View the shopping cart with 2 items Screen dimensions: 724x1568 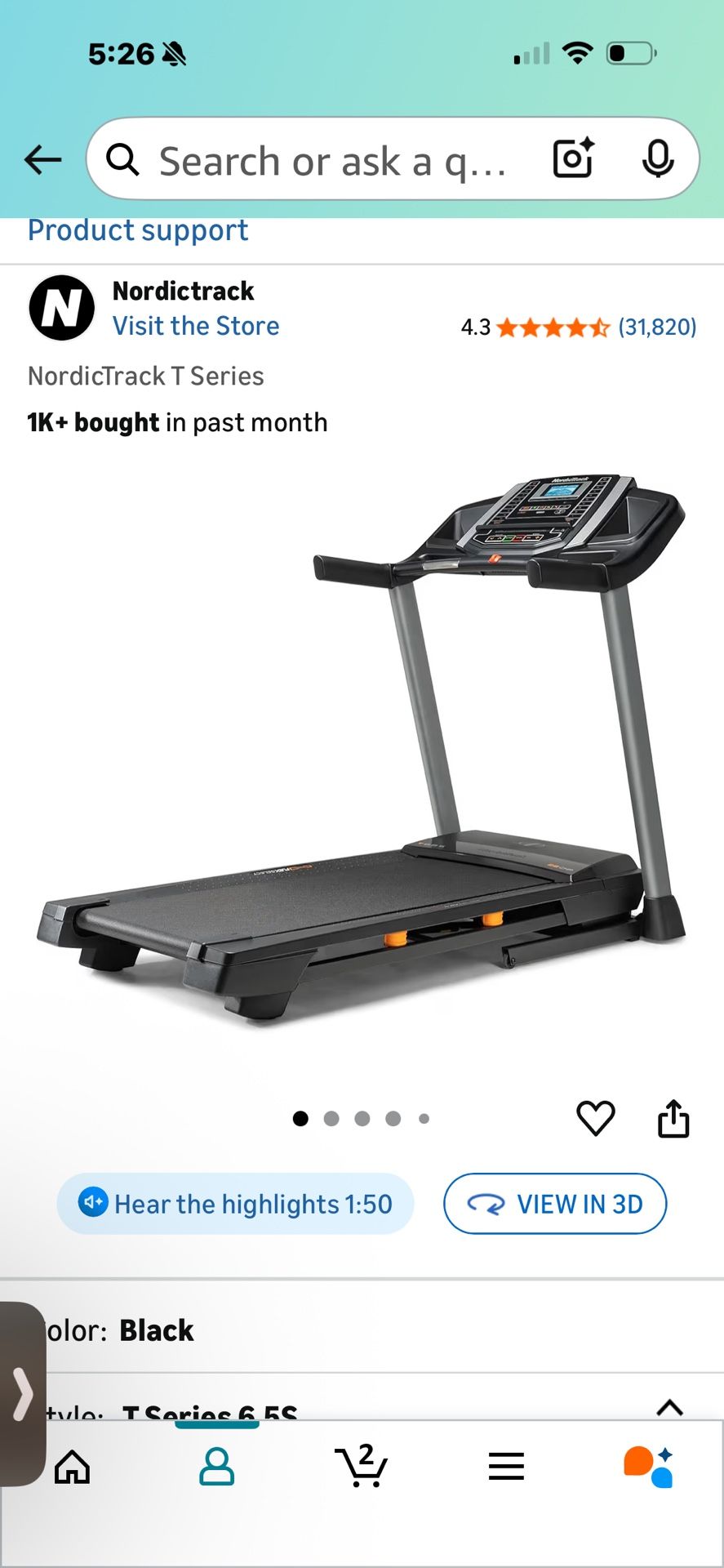[x=362, y=1466]
